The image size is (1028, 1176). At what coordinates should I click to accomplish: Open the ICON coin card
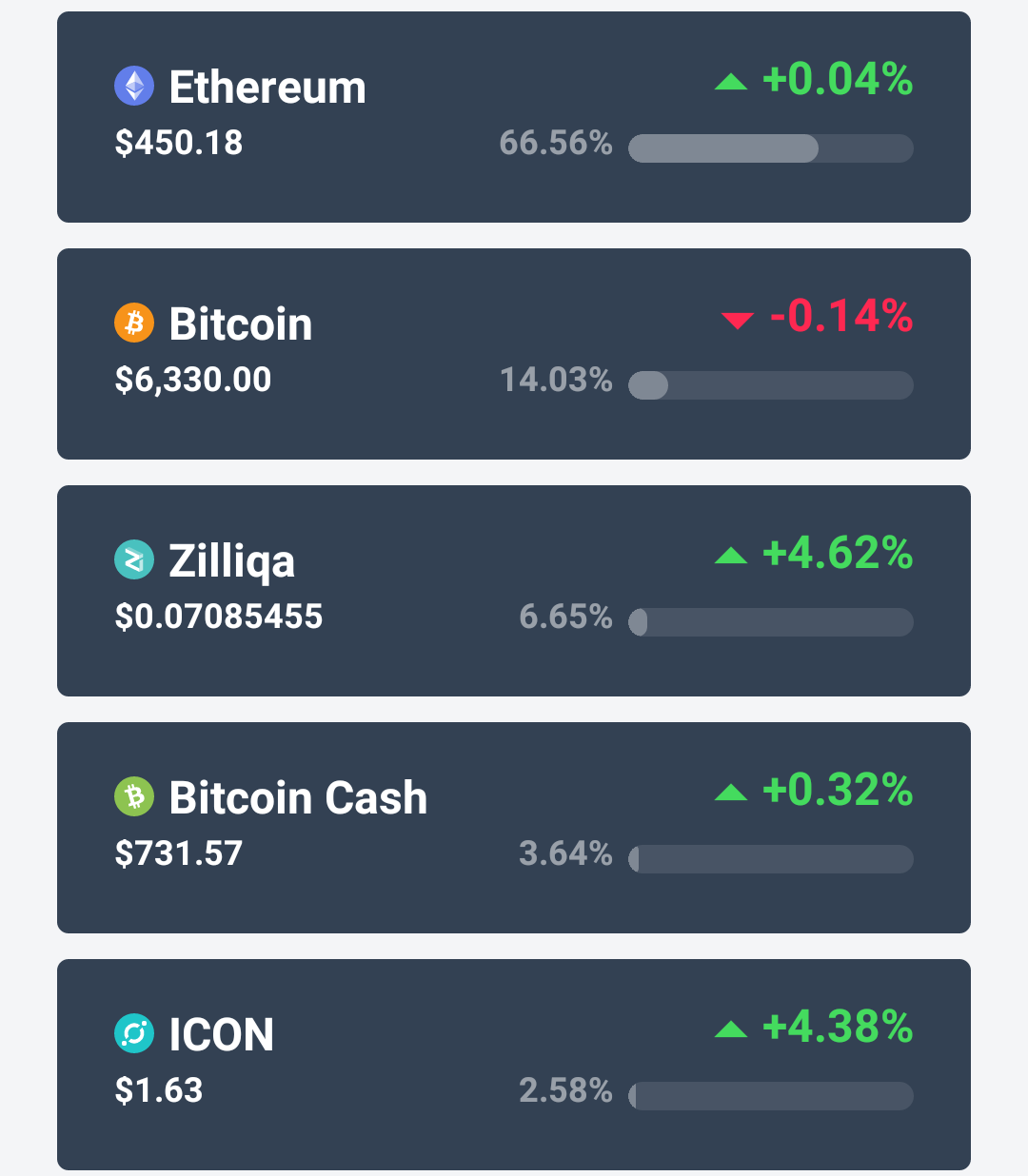[x=514, y=1065]
